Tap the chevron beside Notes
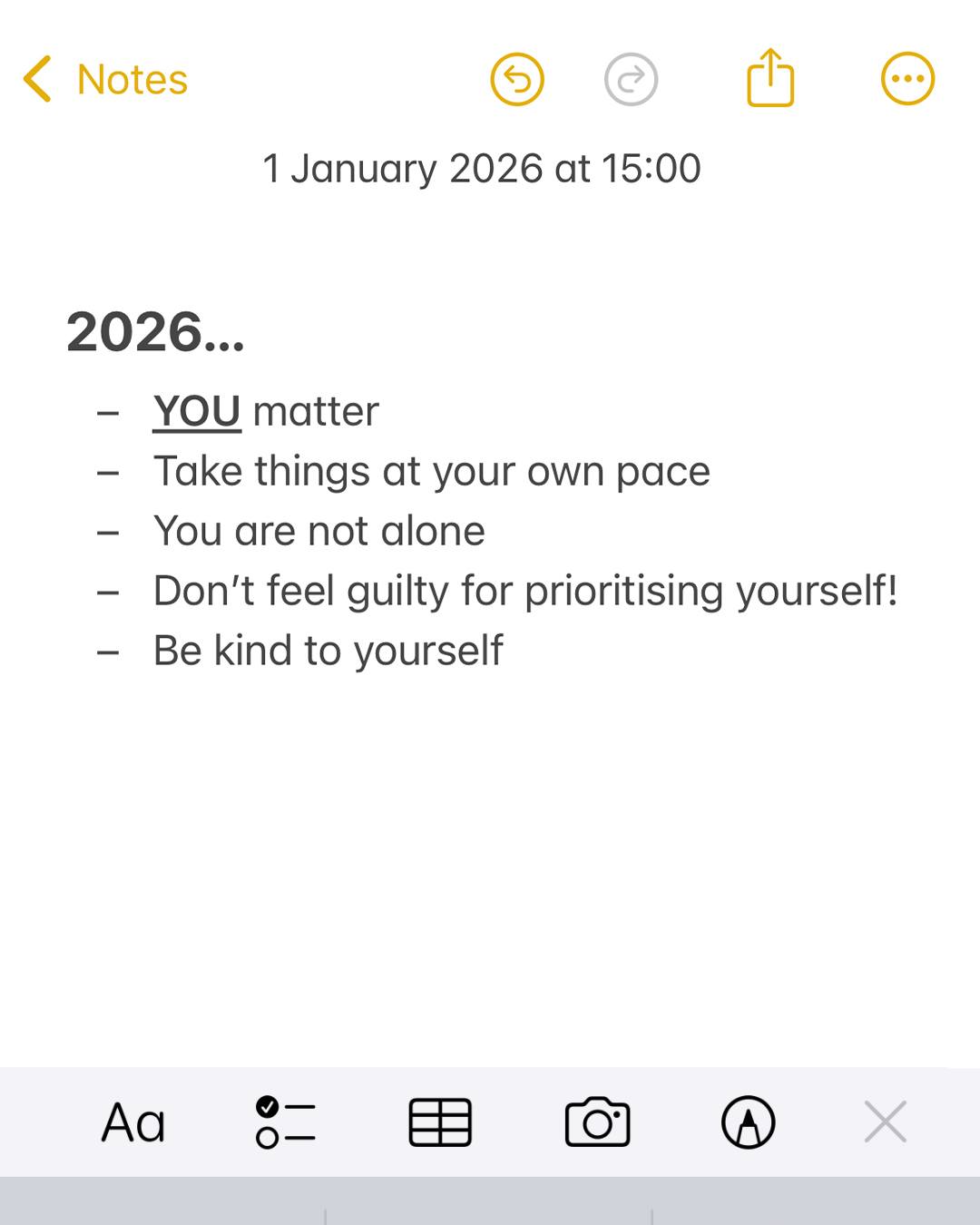The width and height of the screenshot is (980, 1225). (x=38, y=79)
